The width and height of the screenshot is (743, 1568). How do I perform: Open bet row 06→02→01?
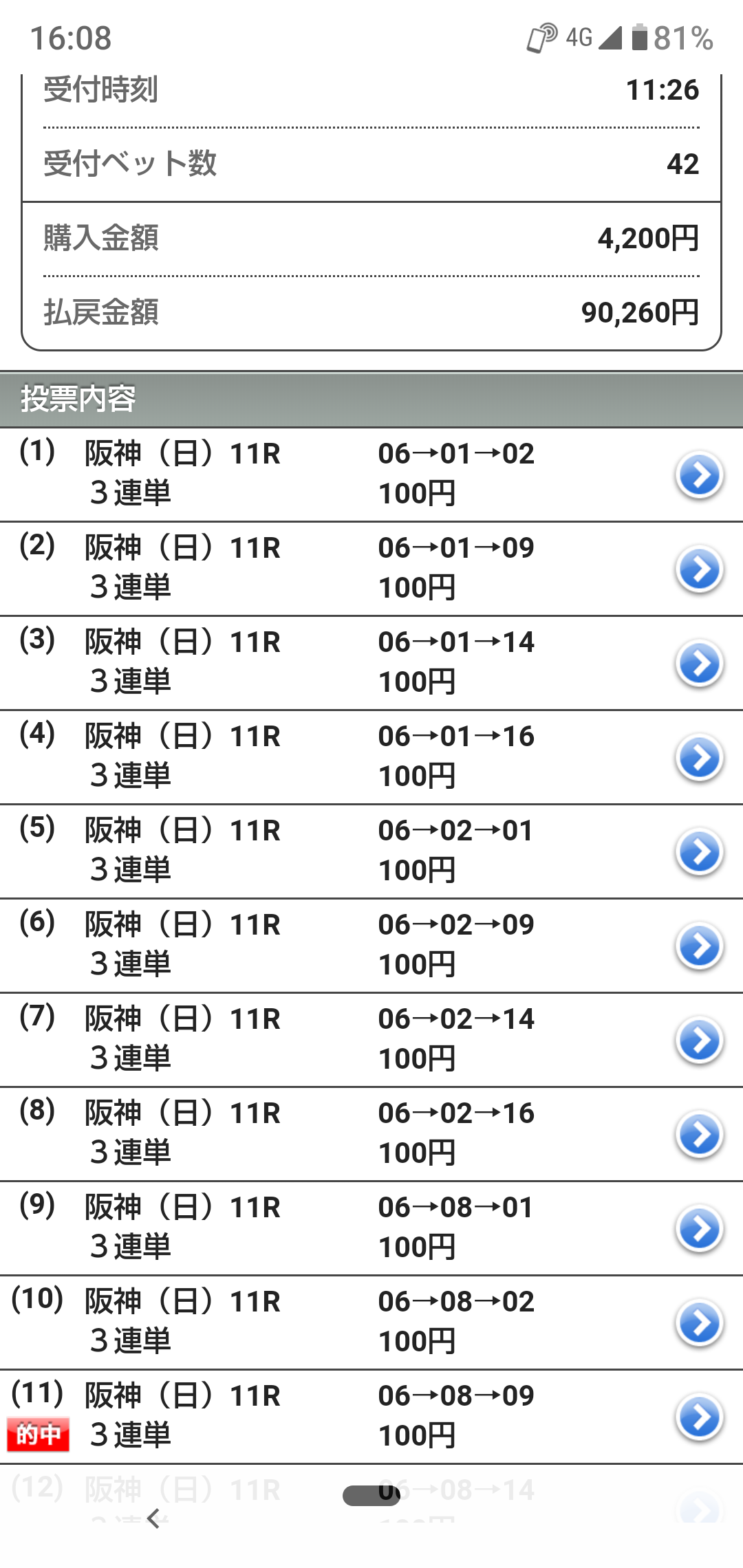click(699, 851)
